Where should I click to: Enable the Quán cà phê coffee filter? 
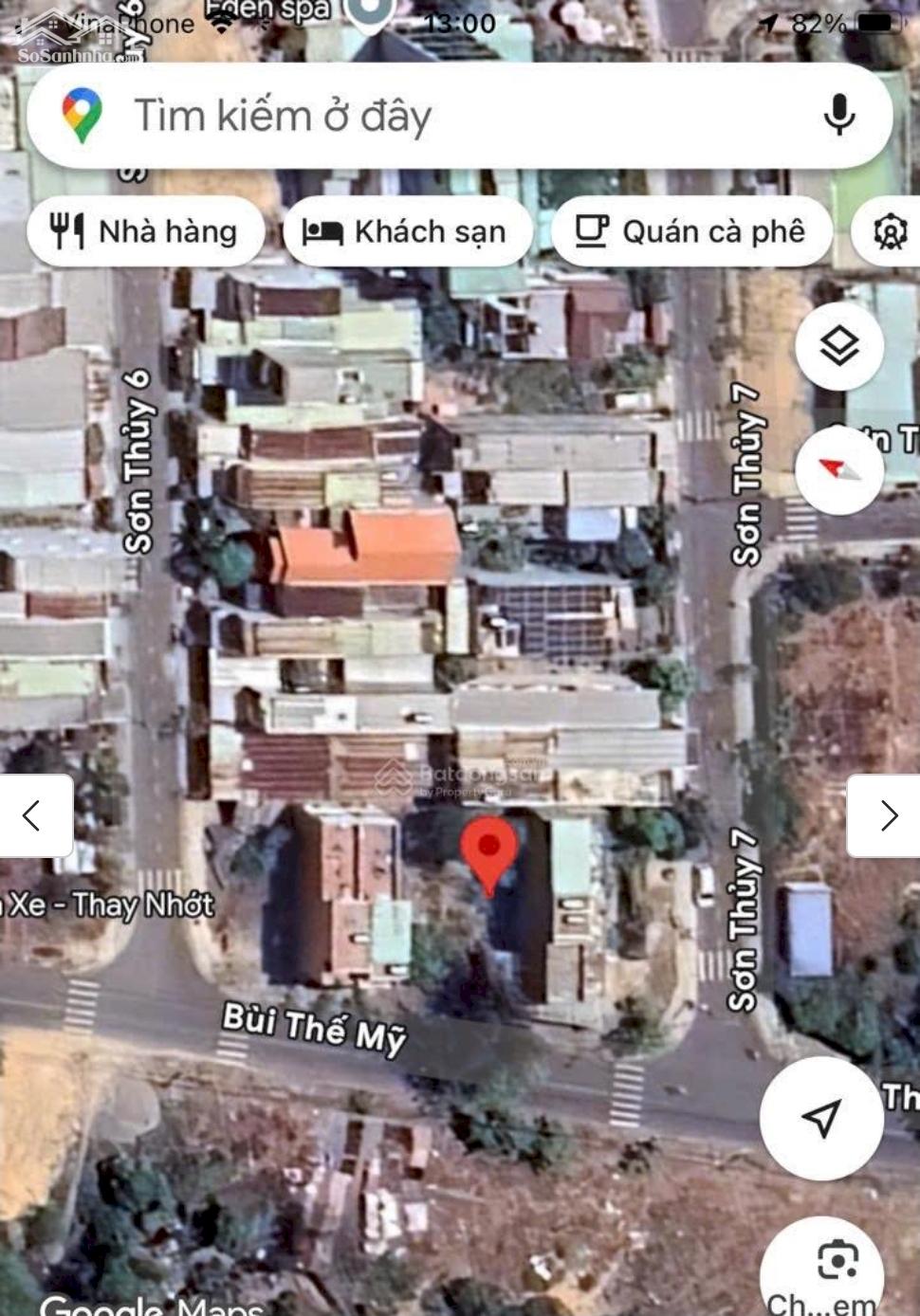coord(691,229)
